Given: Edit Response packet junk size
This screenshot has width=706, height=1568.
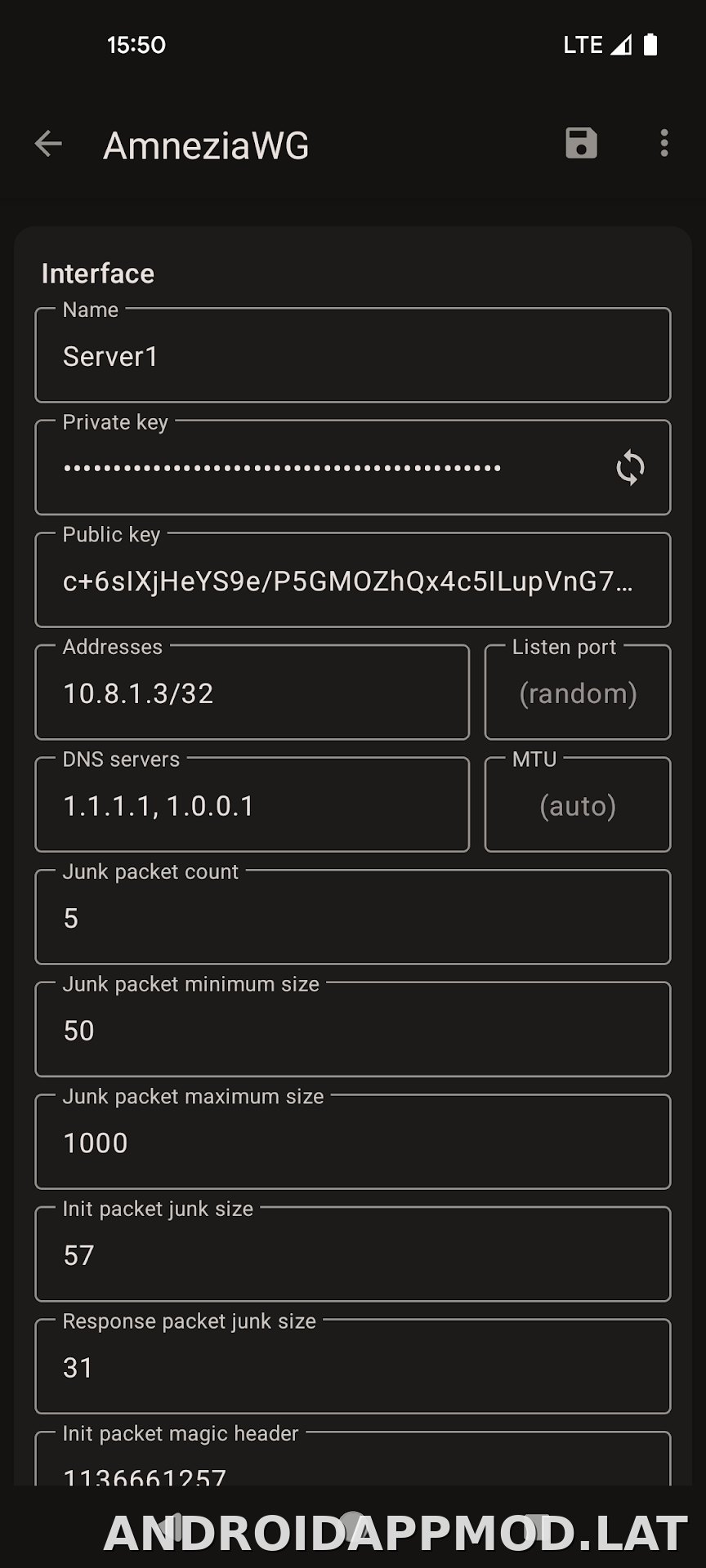Looking at the screenshot, I should [353, 1366].
